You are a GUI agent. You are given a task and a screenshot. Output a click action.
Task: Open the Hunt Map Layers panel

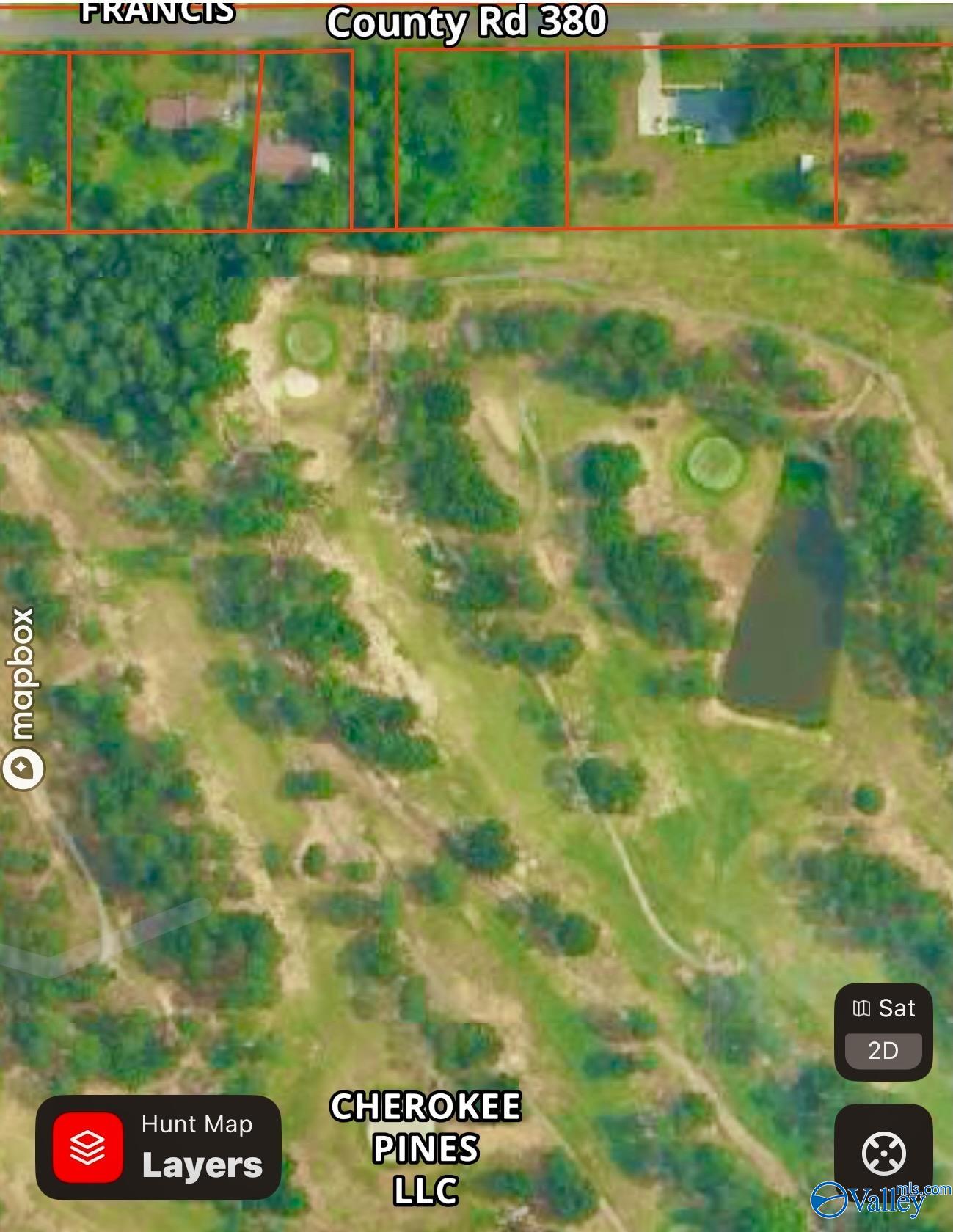pos(158,1147)
